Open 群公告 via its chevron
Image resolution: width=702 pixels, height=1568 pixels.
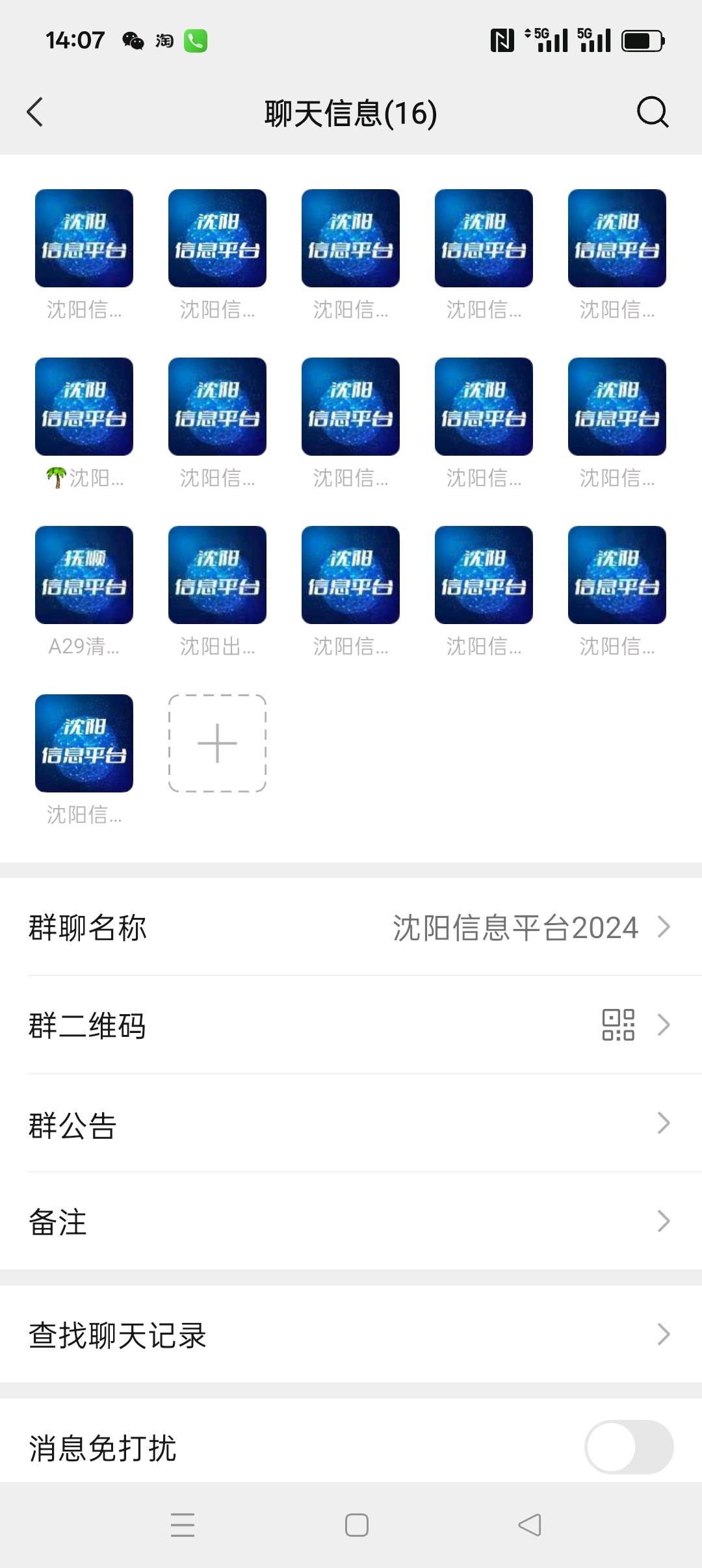click(664, 1123)
